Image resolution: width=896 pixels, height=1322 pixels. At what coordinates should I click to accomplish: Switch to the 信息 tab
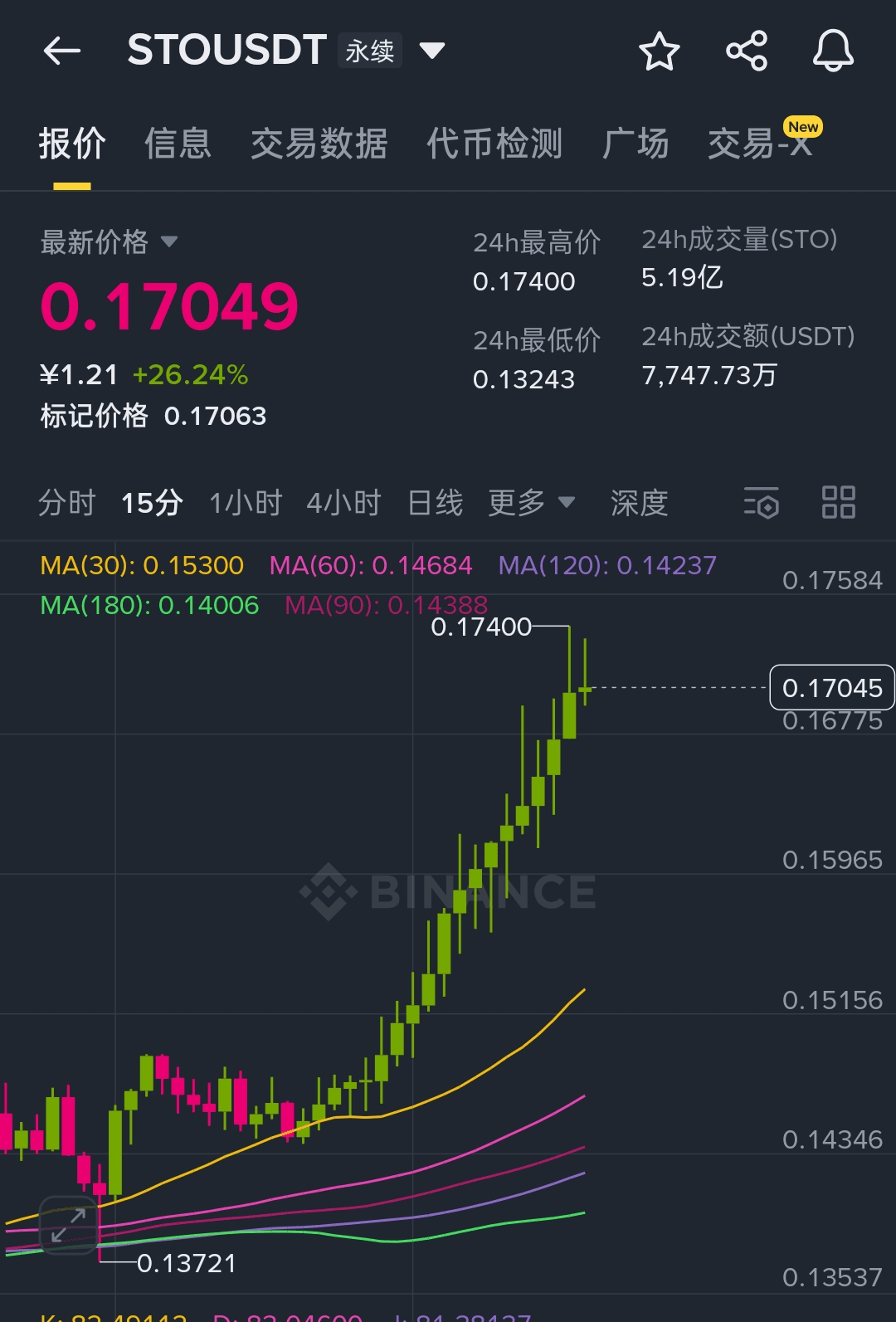coord(178,144)
